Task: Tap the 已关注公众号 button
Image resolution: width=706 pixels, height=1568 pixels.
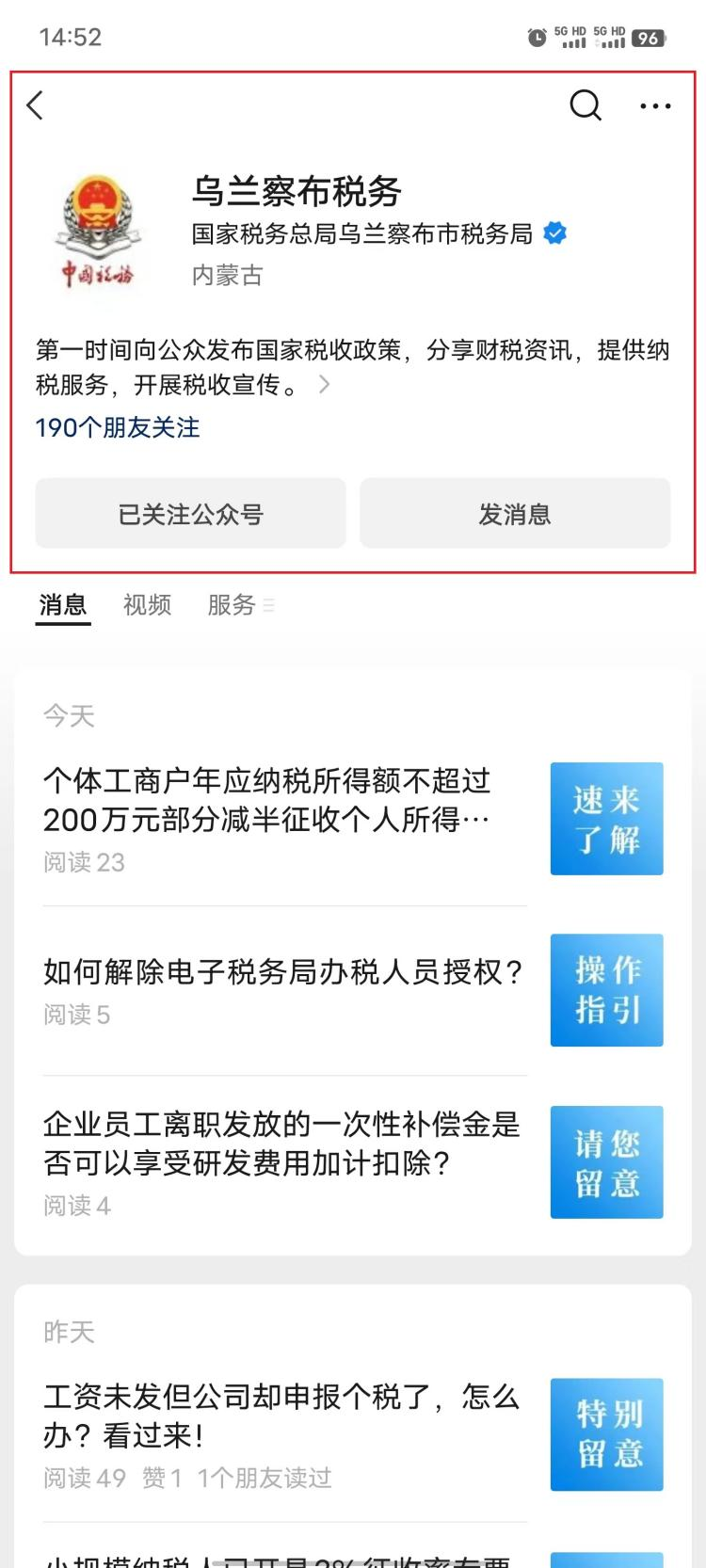Action: (x=190, y=513)
